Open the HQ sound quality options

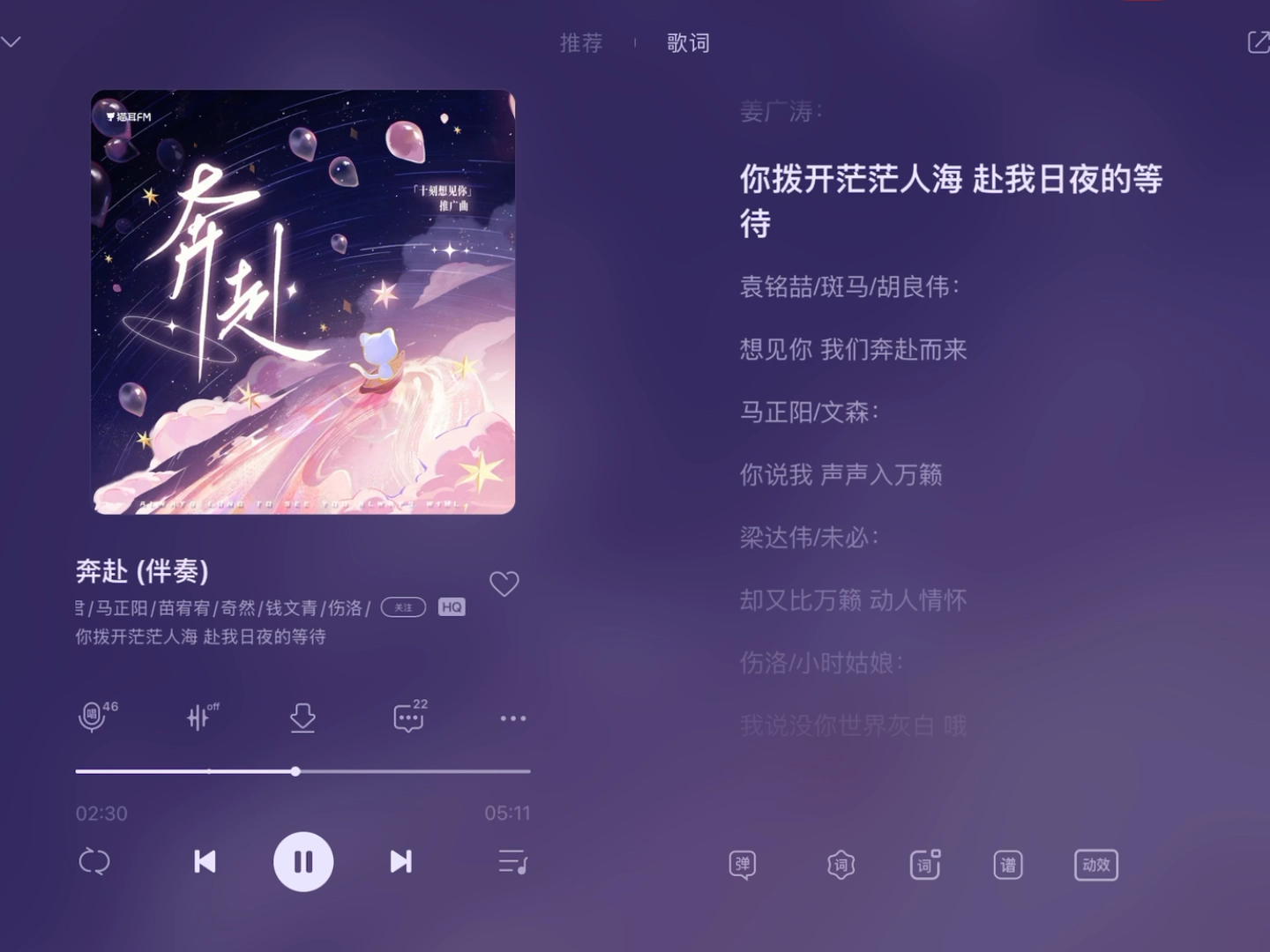[452, 607]
